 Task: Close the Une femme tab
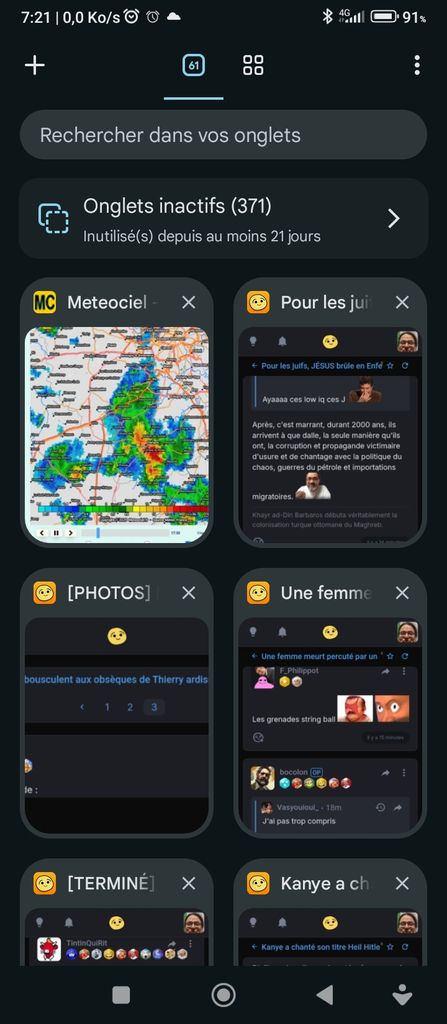[403, 593]
